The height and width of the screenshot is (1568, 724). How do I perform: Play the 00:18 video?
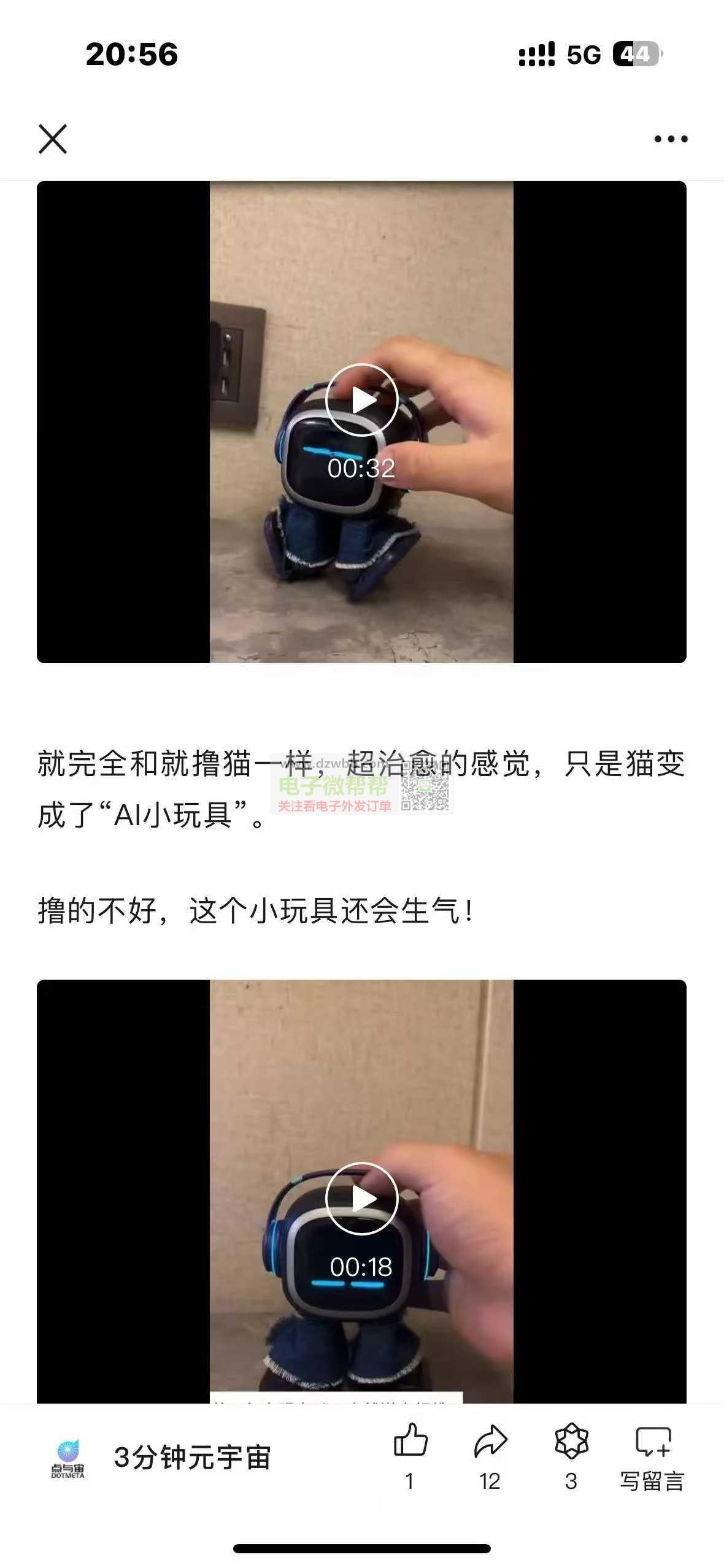361,1198
